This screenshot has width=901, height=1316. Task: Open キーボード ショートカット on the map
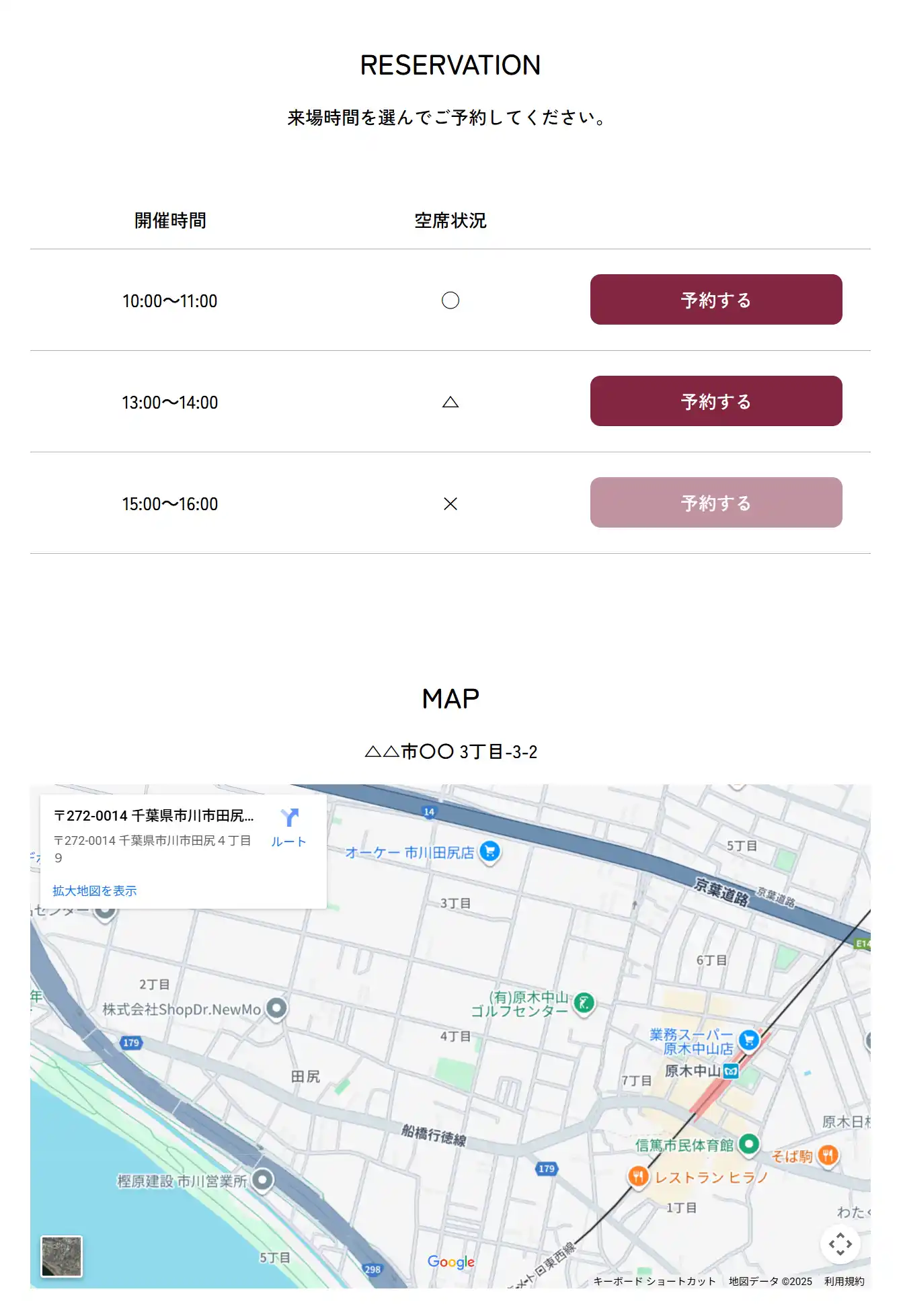coord(654,1281)
